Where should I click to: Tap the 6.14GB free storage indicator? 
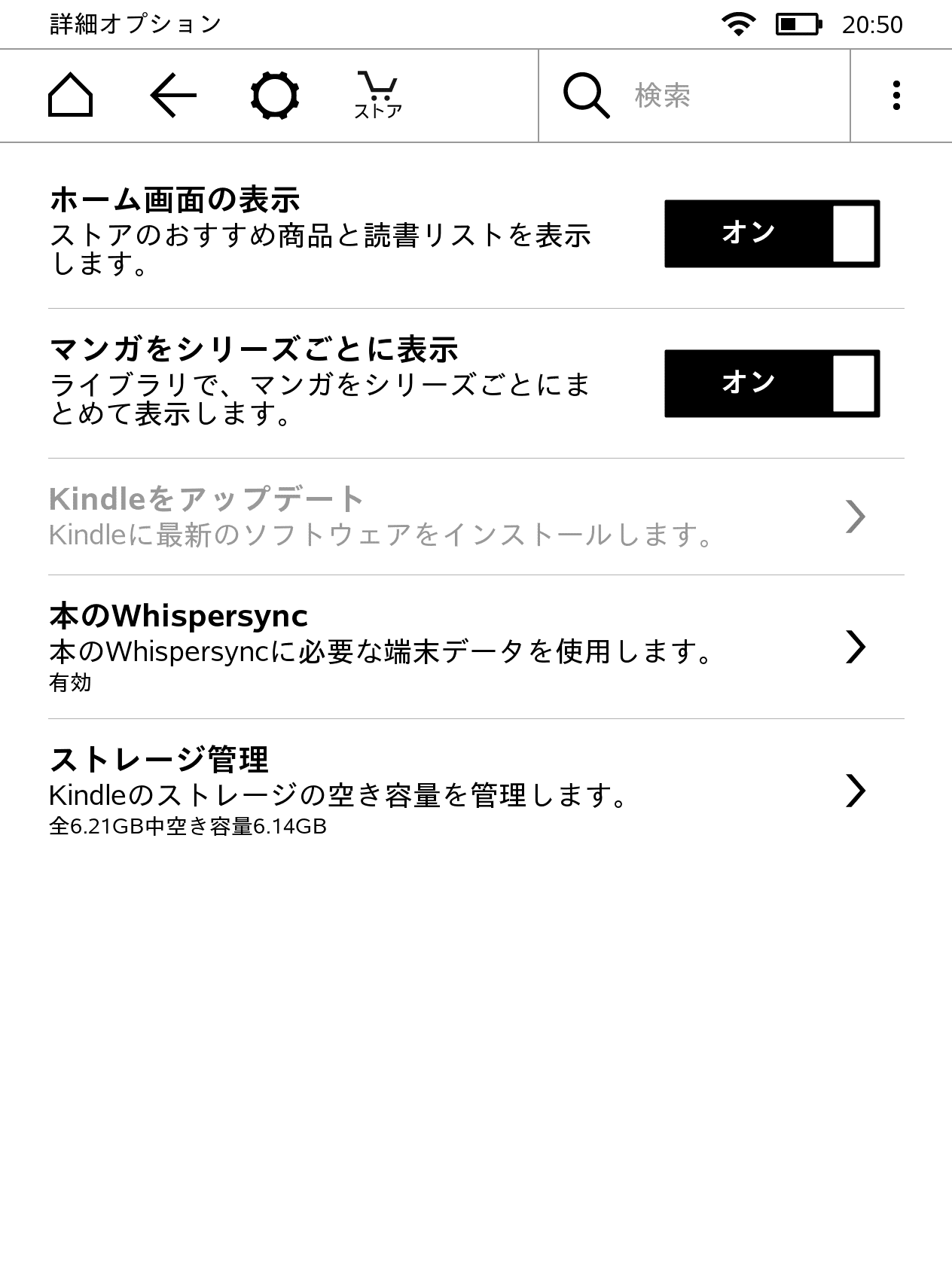coord(185,828)
